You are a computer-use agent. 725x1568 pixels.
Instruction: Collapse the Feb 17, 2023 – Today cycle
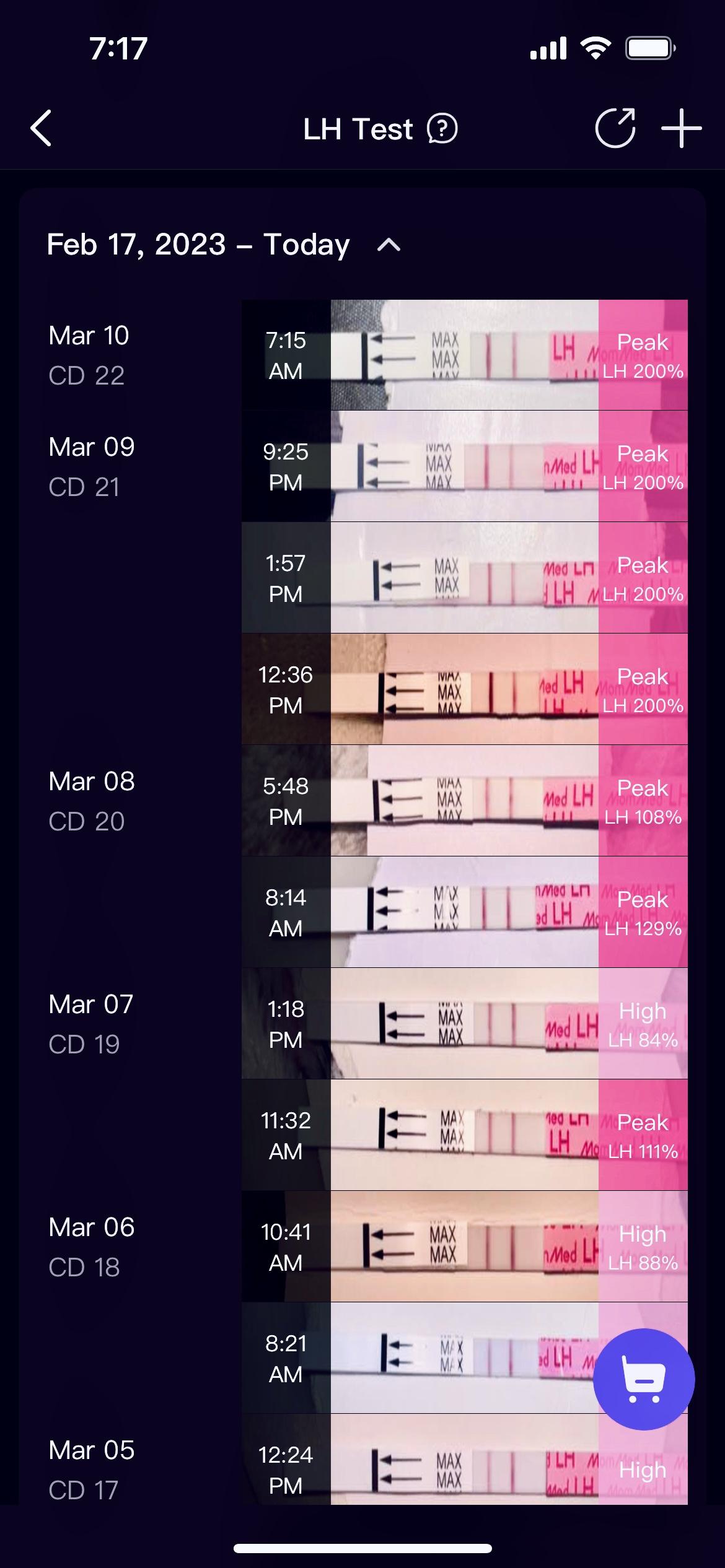coord(389,245)
